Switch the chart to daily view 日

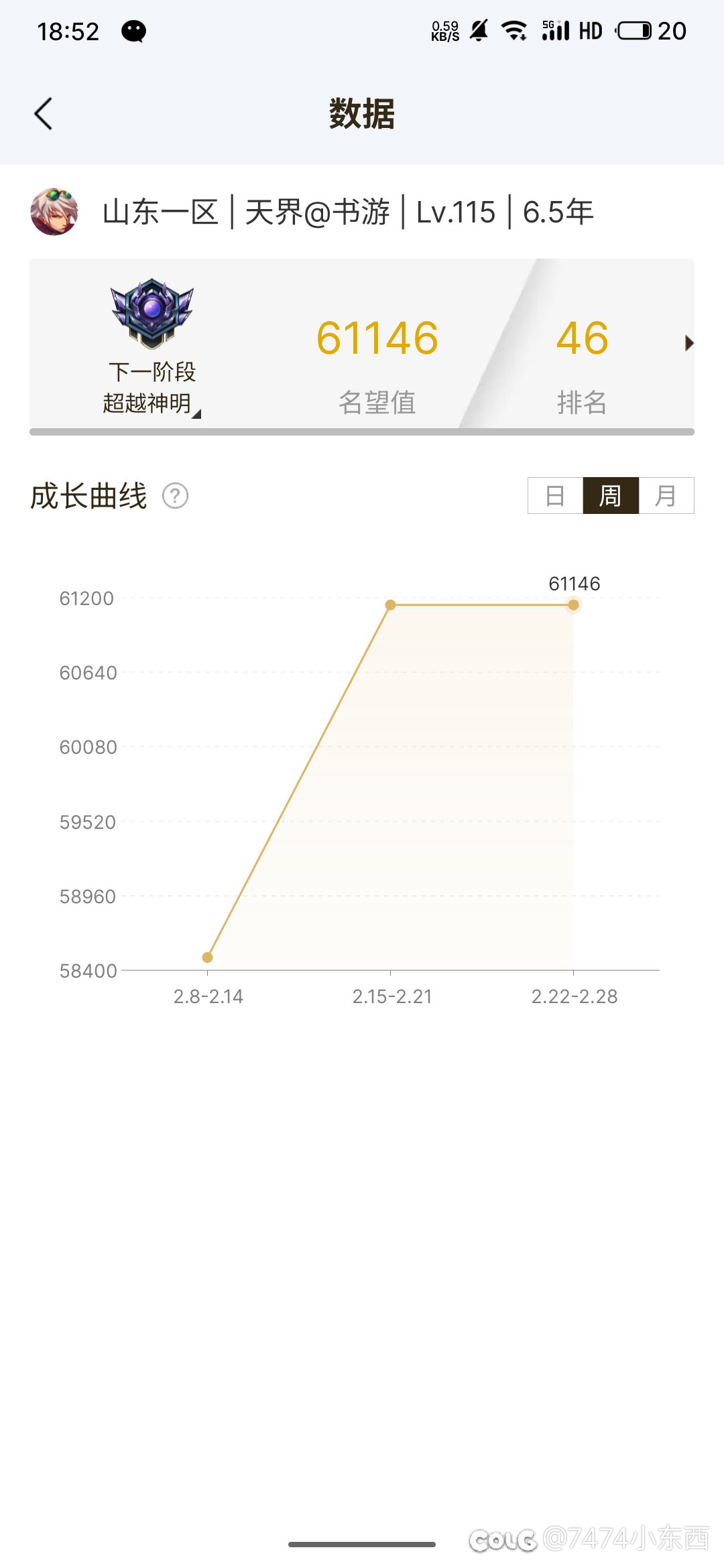point(555,496)
